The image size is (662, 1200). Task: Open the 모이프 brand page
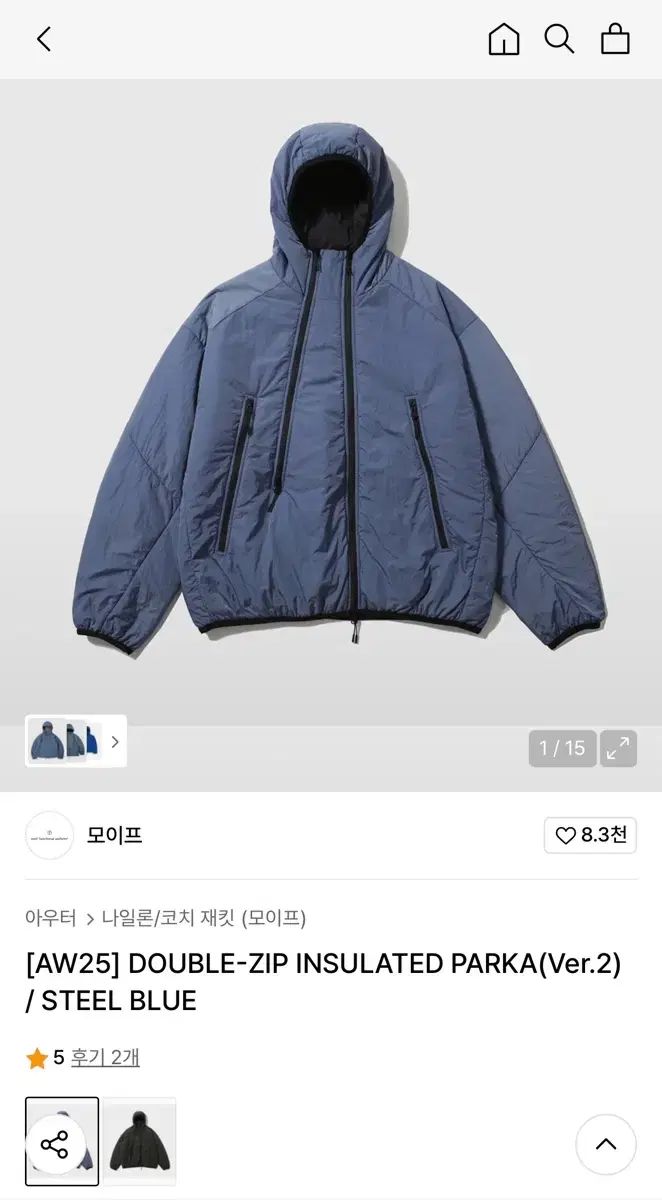(114, 835)
